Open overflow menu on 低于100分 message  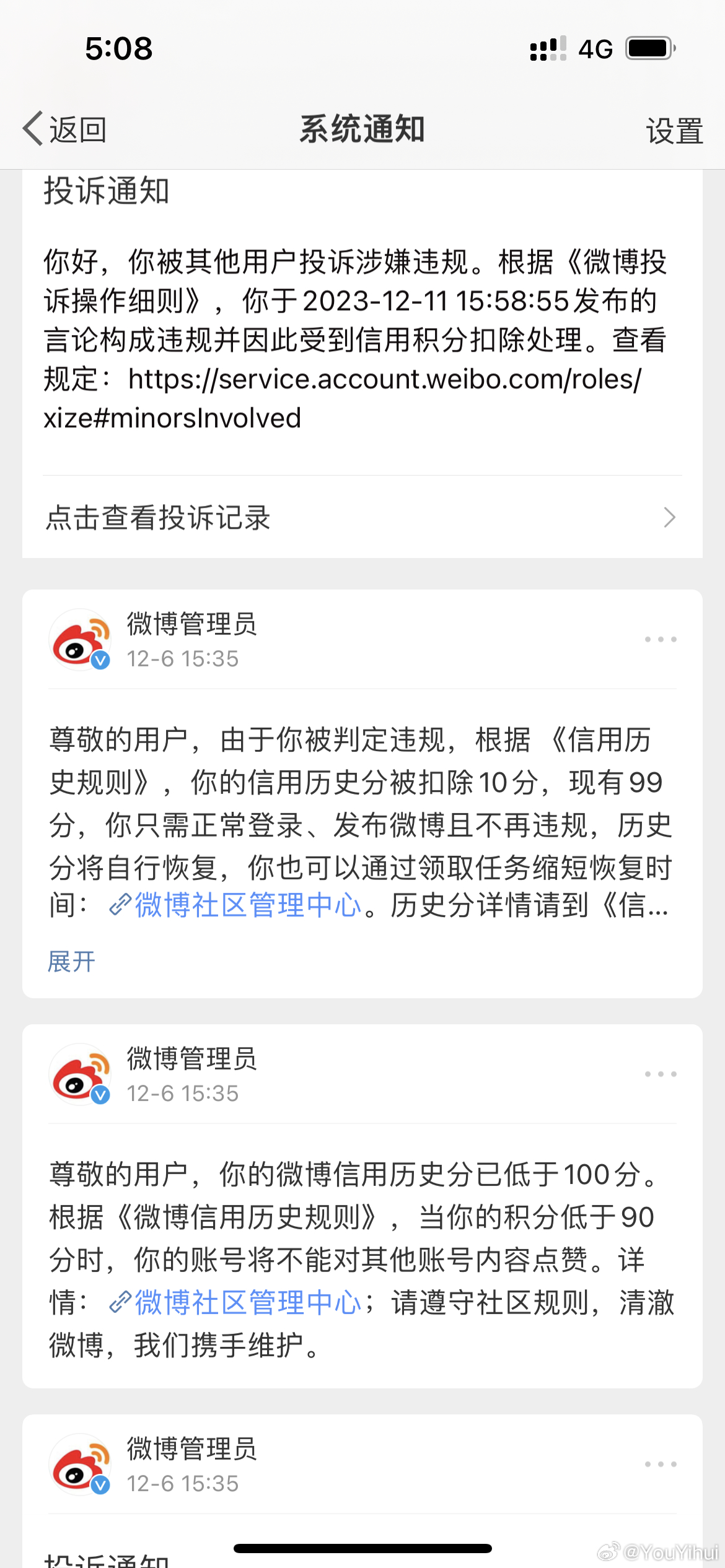tap(661, 1074)
